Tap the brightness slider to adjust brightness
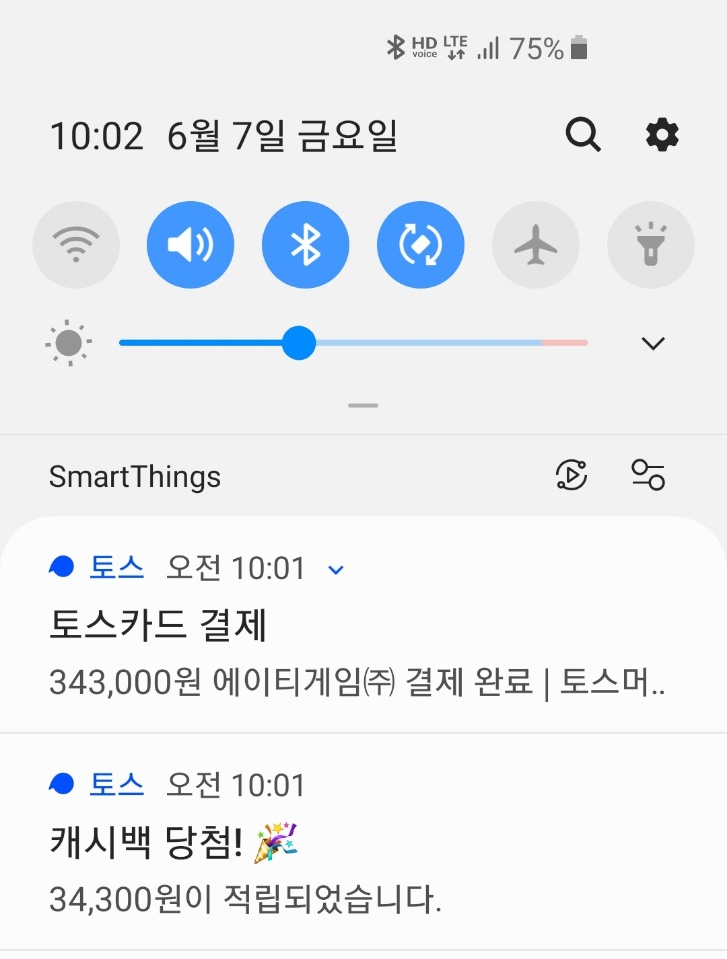The image size is (727, 959). coord(299,343)
